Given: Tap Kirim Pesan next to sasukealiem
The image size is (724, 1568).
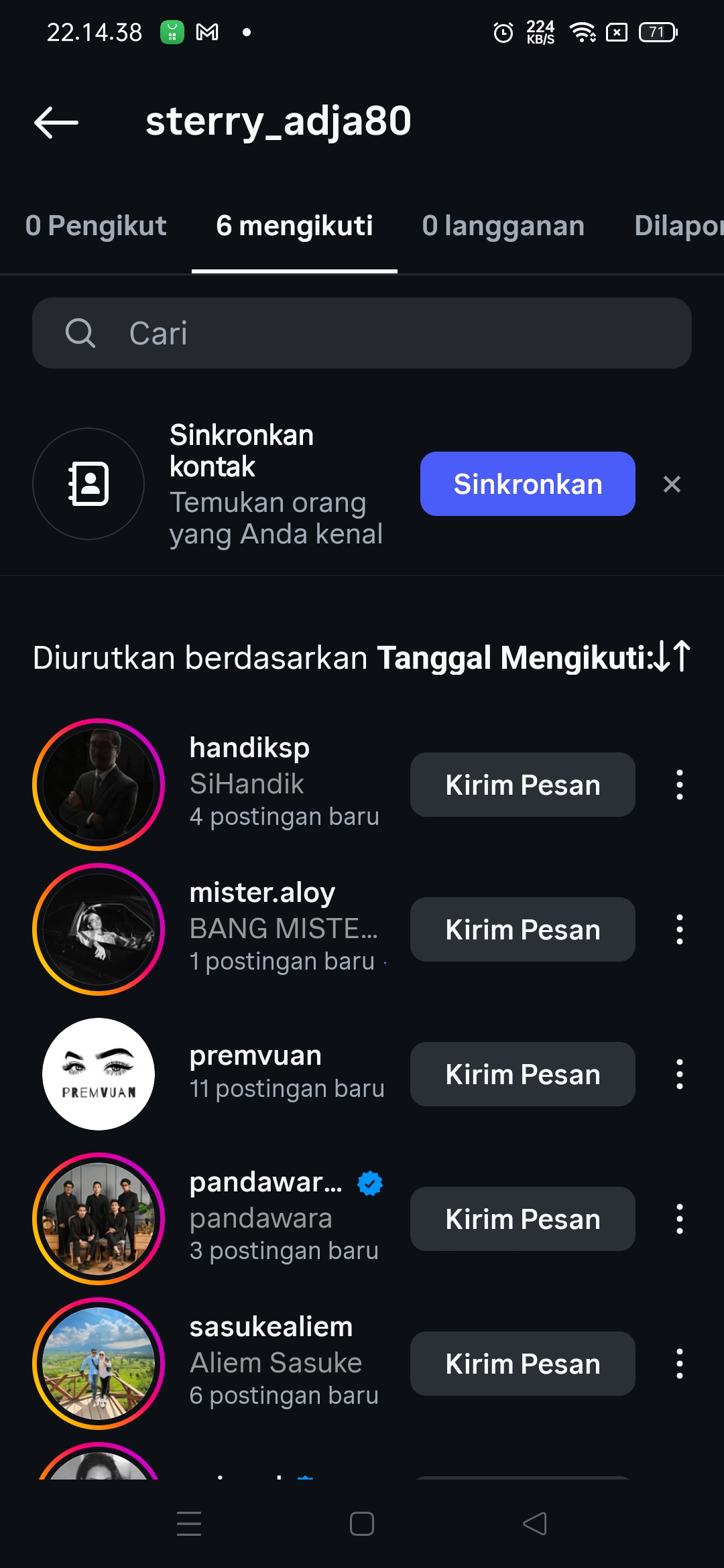Looking at the screenshot, I should coord(522,1364).
